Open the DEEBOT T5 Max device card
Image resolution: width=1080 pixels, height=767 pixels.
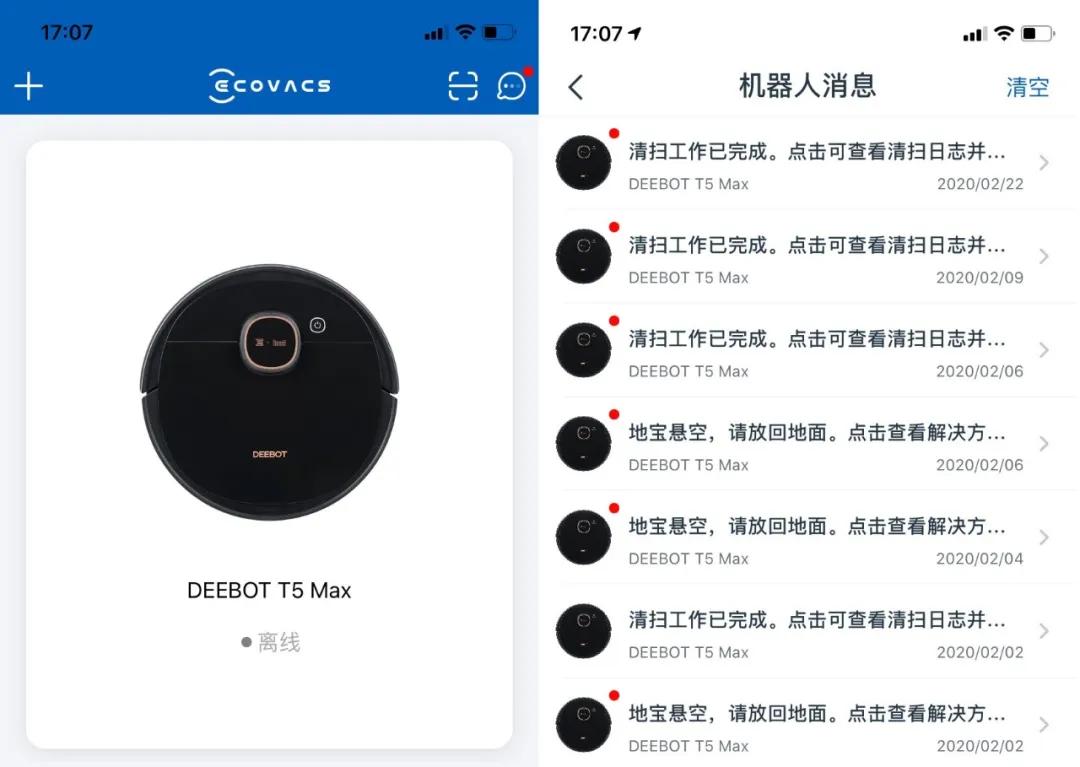[x=269, y=444]
